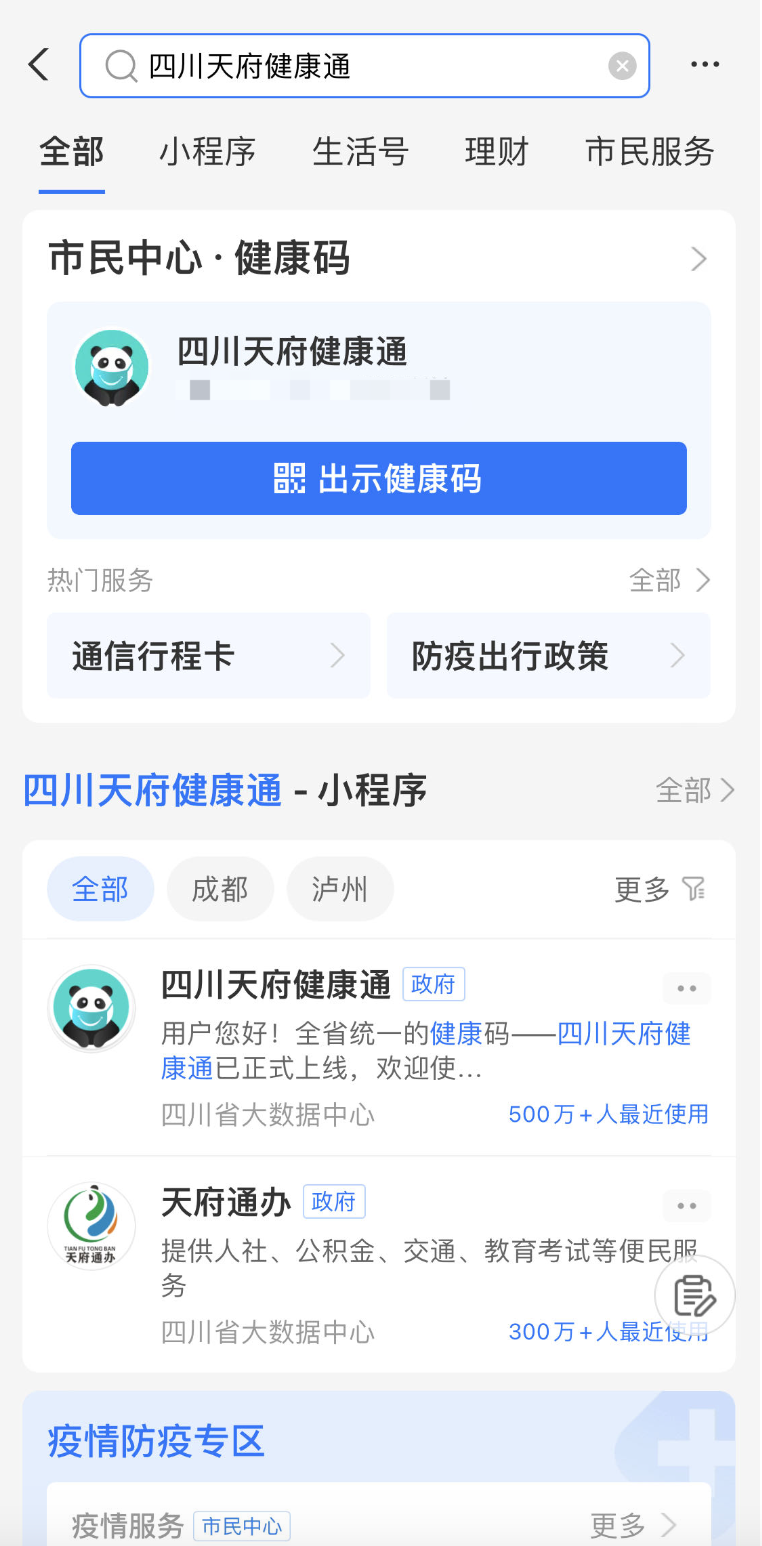Clear the search field using the x icon
762x1546 pixels.
[622, 64]
